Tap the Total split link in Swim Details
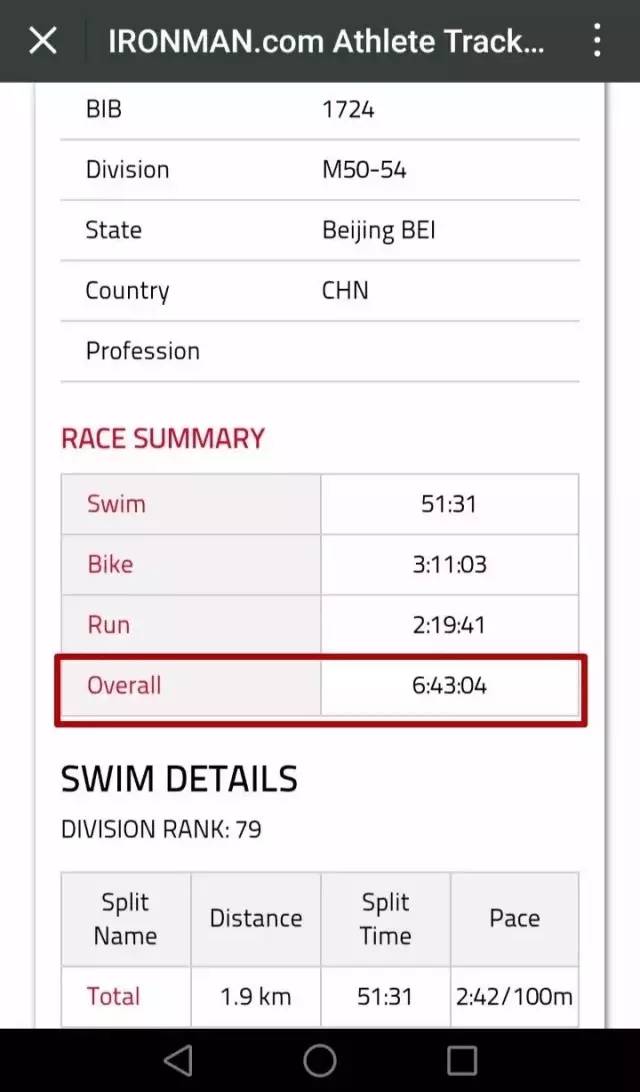Viewport: 640px width, 1092px height. [x=114, y=996]
